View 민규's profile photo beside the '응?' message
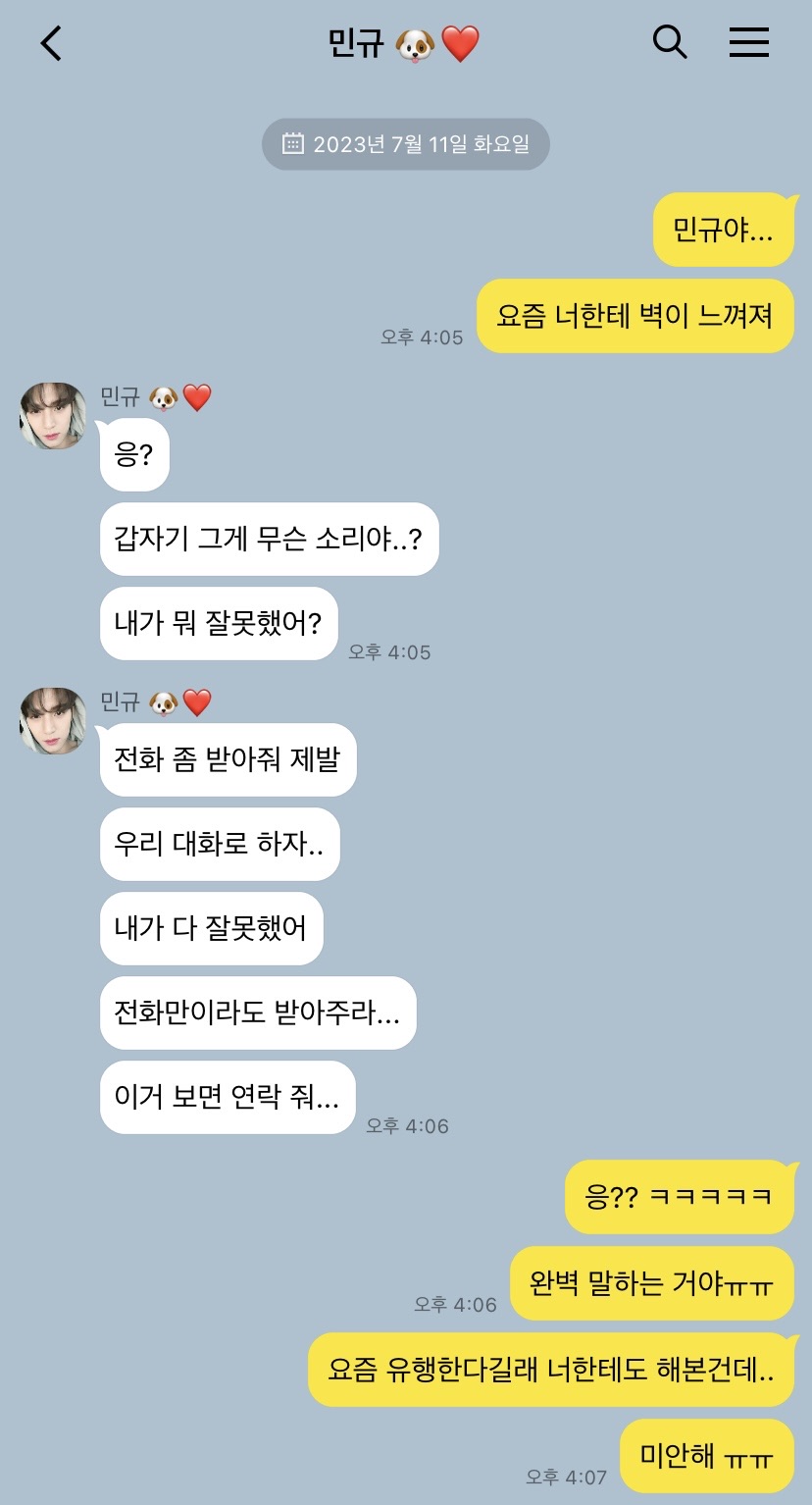Image resolution: width=812 pixels, height=1505 pixels. (x=53, y=416)
